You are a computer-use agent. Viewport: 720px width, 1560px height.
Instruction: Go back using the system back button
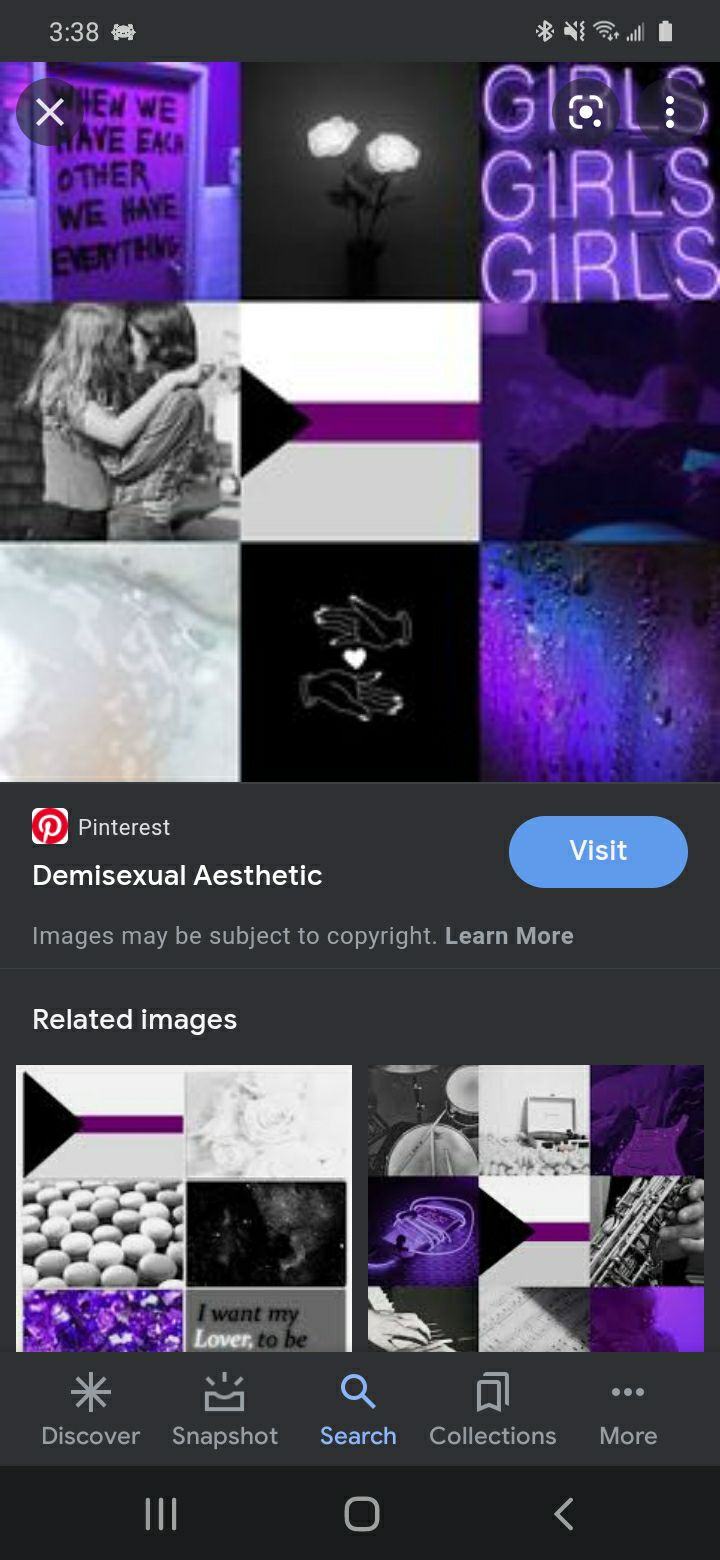(x=563, y=1513)
